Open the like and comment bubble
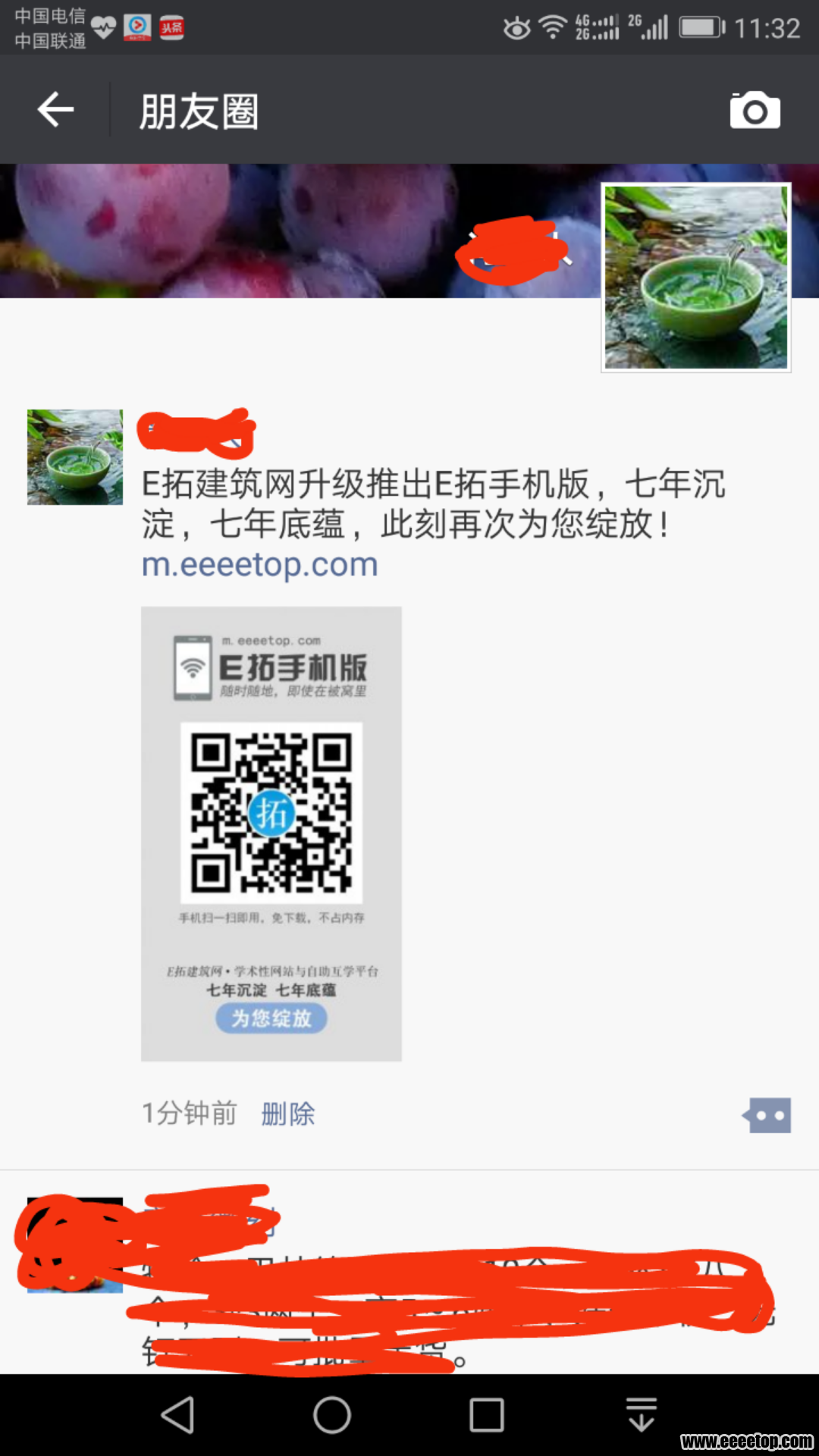This screenshot has height=1456, width=819. point(767,1116)
